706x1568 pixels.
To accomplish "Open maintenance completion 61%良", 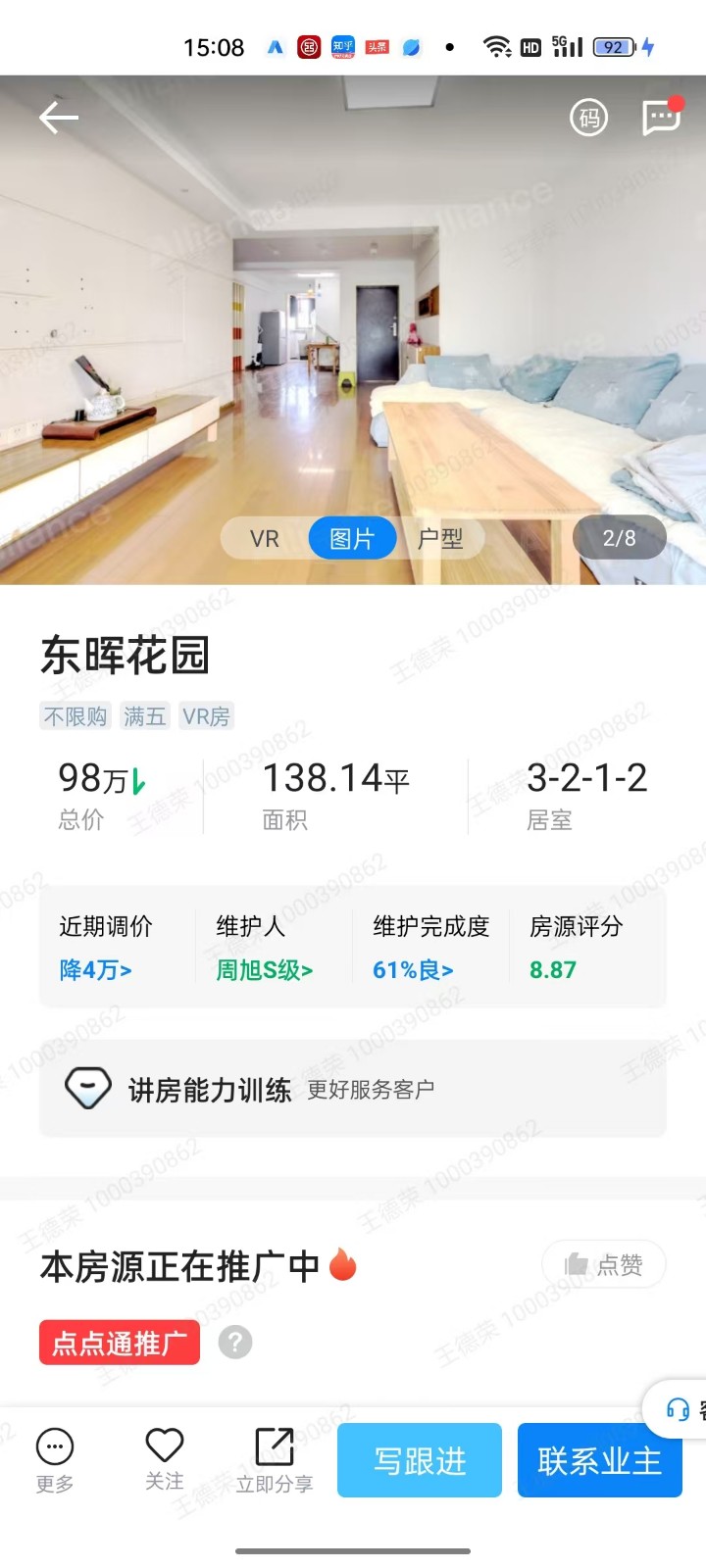I will (413, 969).
